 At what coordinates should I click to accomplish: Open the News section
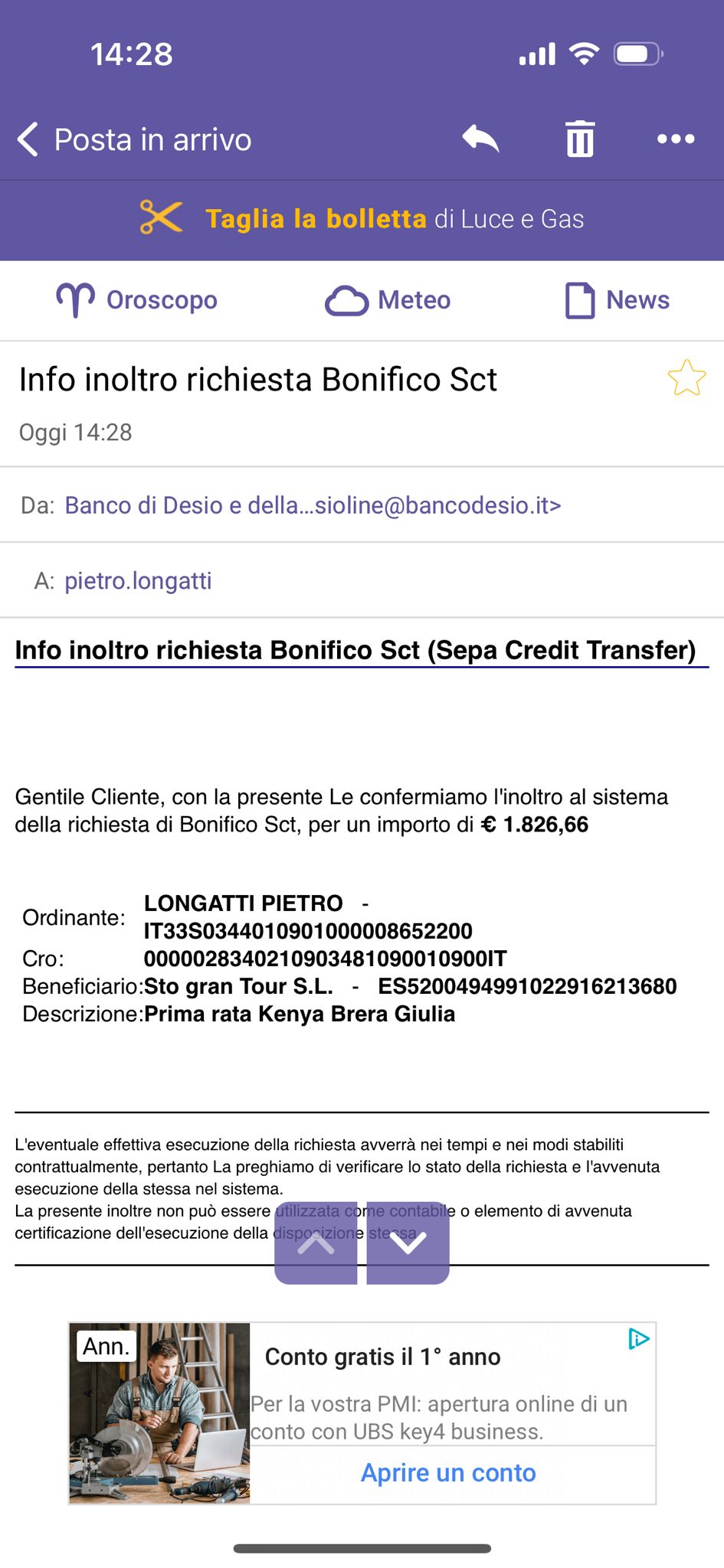click(x=617, y=300)
